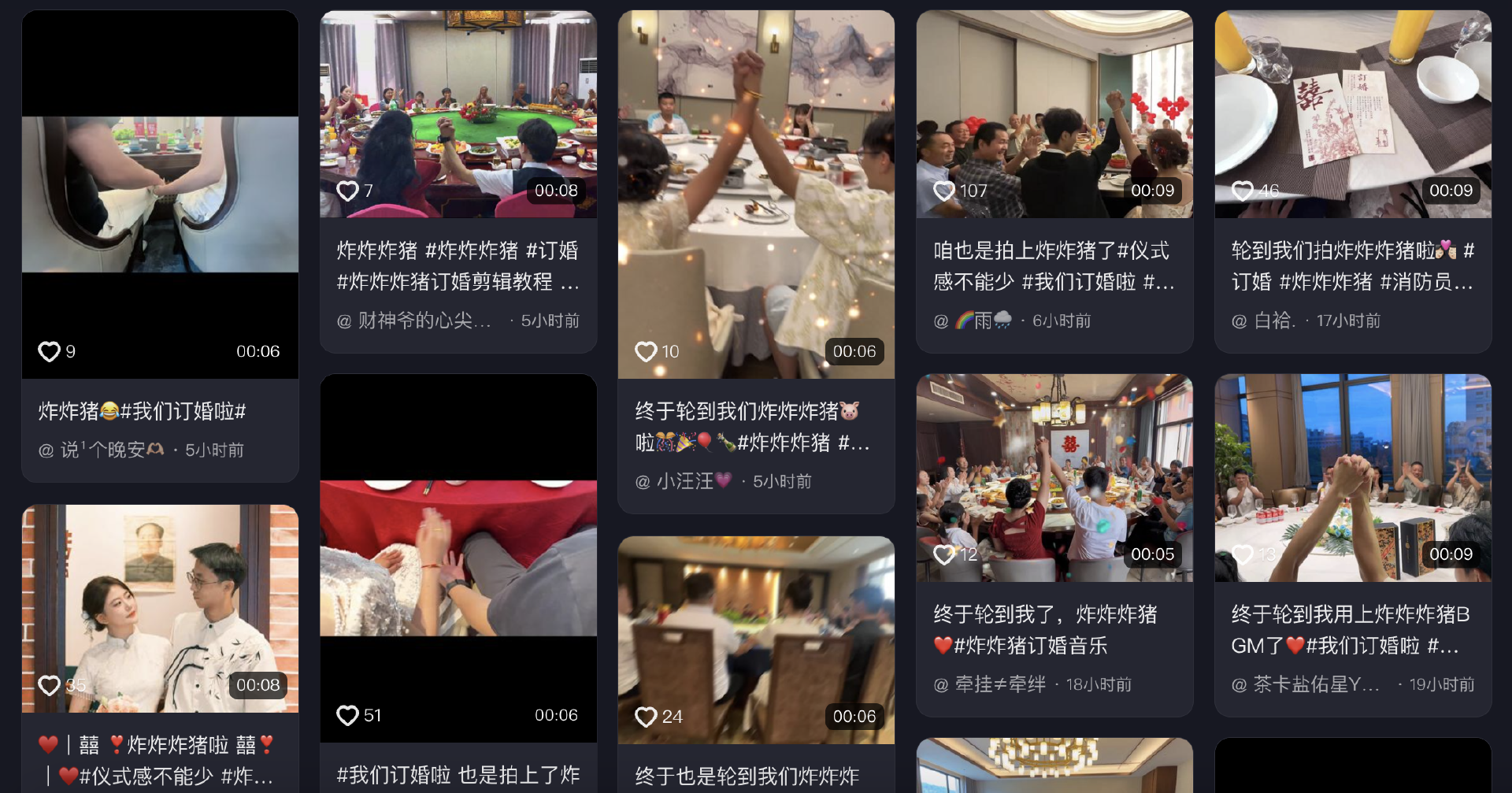1512x793 pixels.
Task: Open the couple photo video with 35 likes
Action: [x=160, y=608]
